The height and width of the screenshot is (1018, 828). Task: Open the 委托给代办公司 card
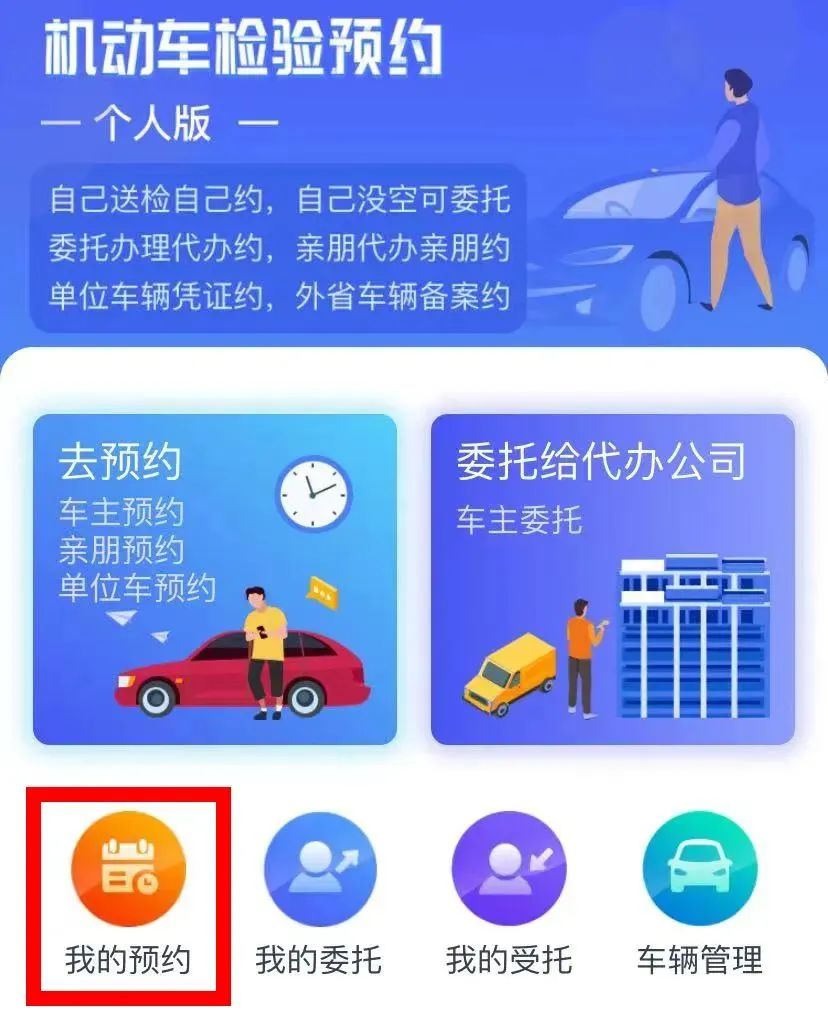pyautogui.click(x=612, y=579)
